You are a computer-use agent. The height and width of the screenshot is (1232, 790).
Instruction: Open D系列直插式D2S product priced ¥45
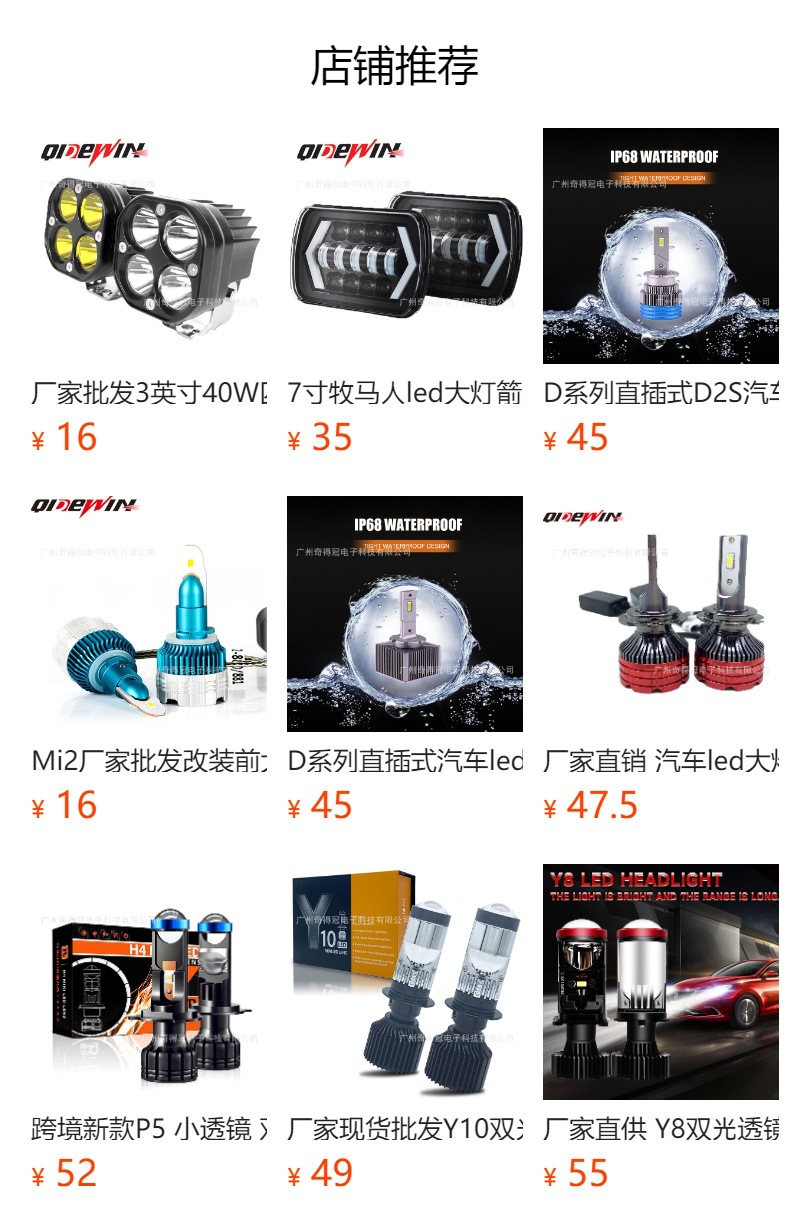pyautogui.click(x=661, y=246)
